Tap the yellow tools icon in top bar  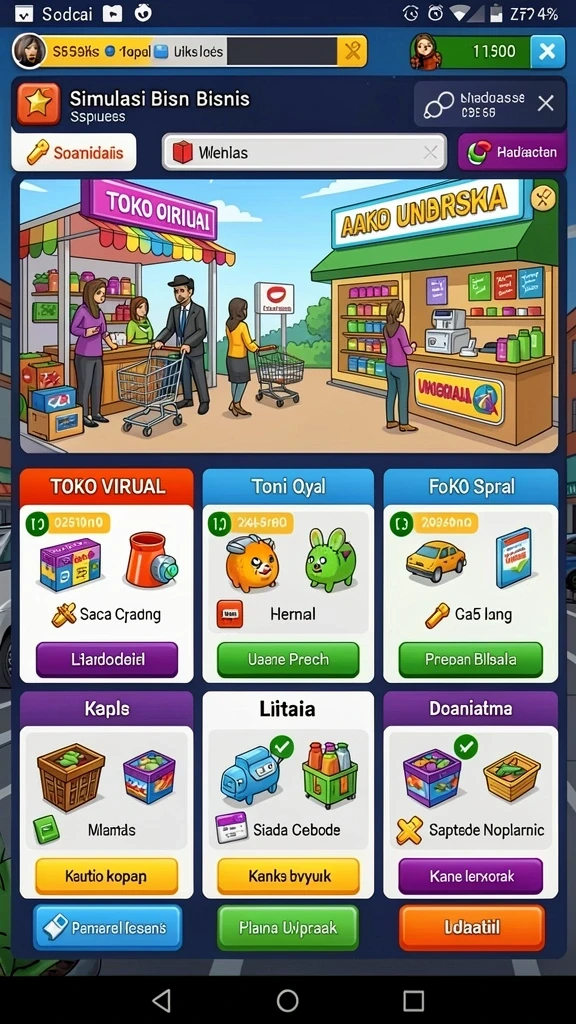352,52
